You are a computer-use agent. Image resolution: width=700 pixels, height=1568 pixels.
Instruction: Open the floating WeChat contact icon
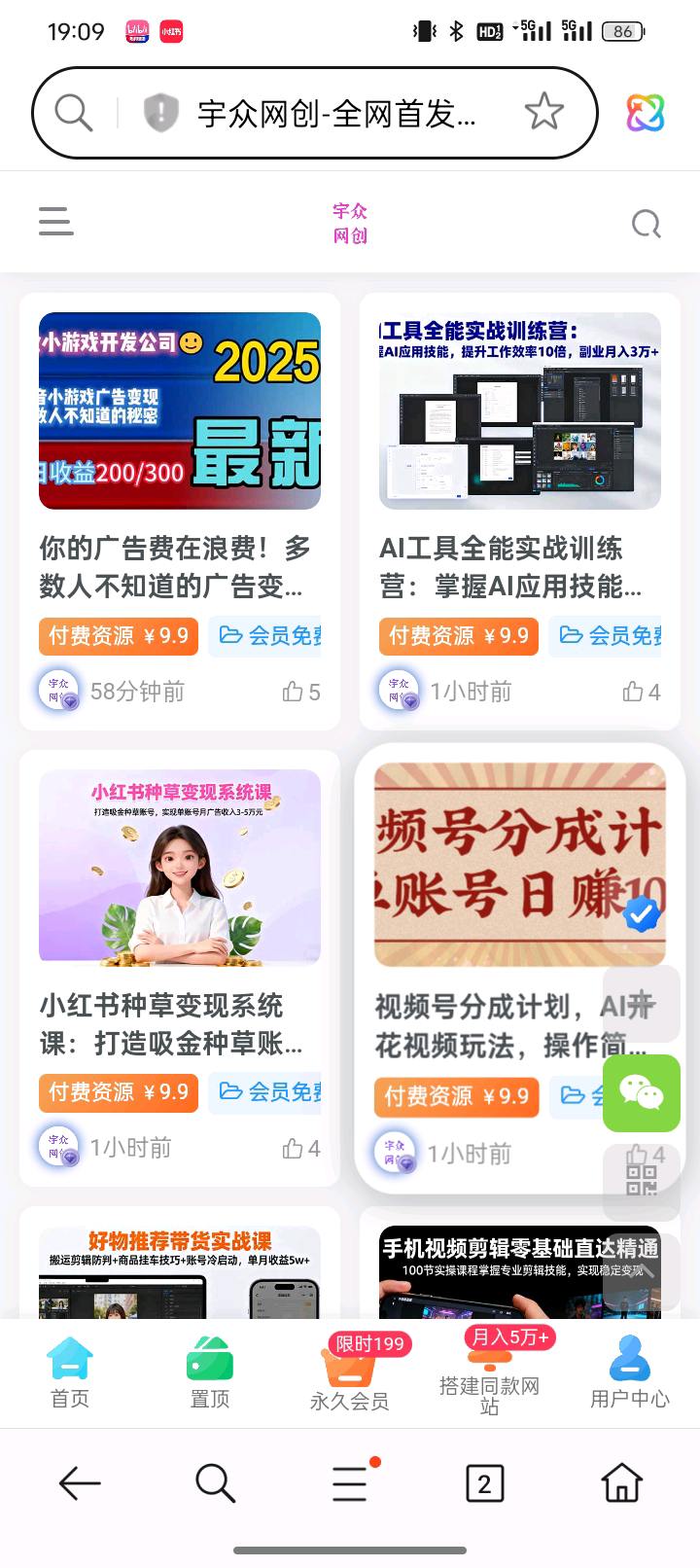[641, 1093]
